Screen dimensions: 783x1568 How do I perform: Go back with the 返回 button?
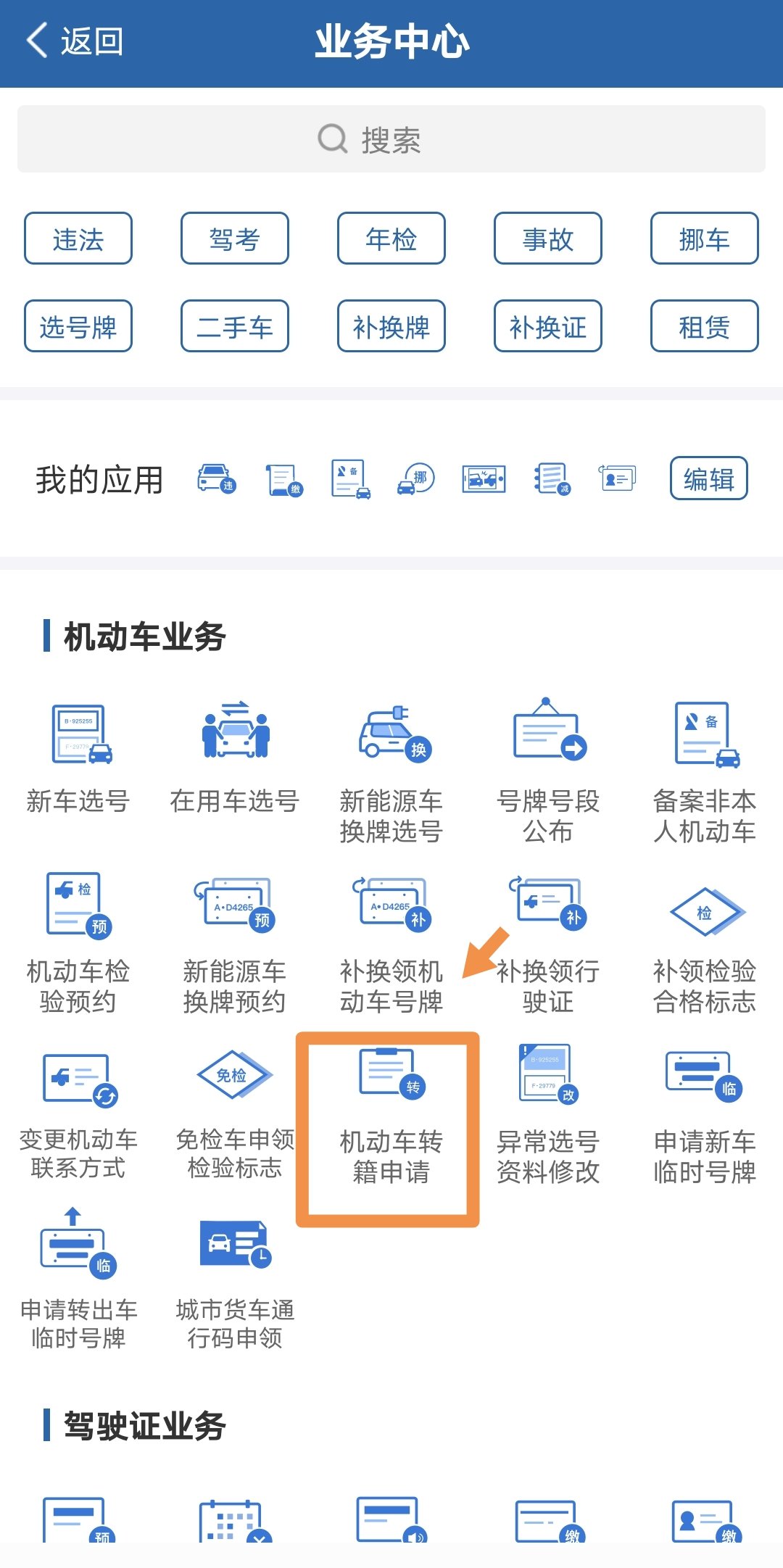75,41
